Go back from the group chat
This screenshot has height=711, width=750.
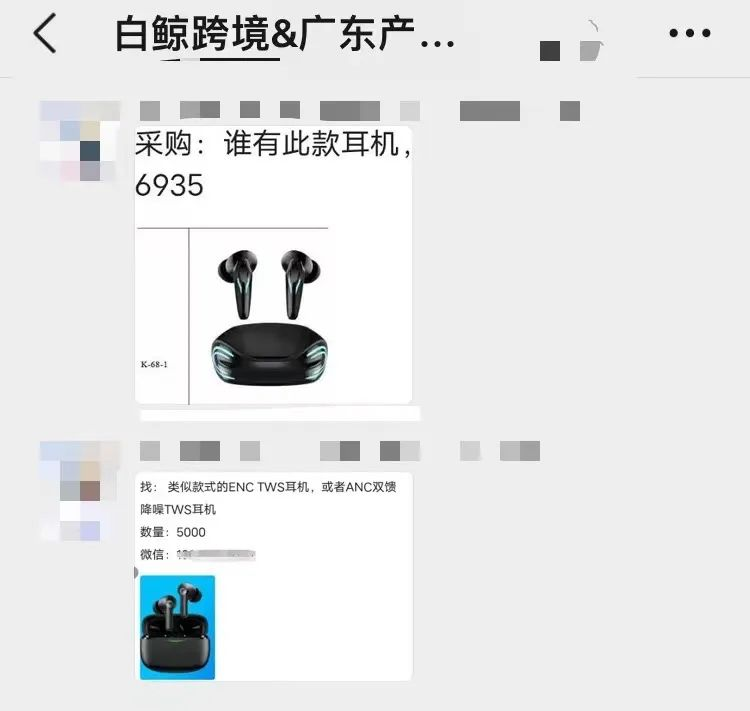(x=45, y=34)
